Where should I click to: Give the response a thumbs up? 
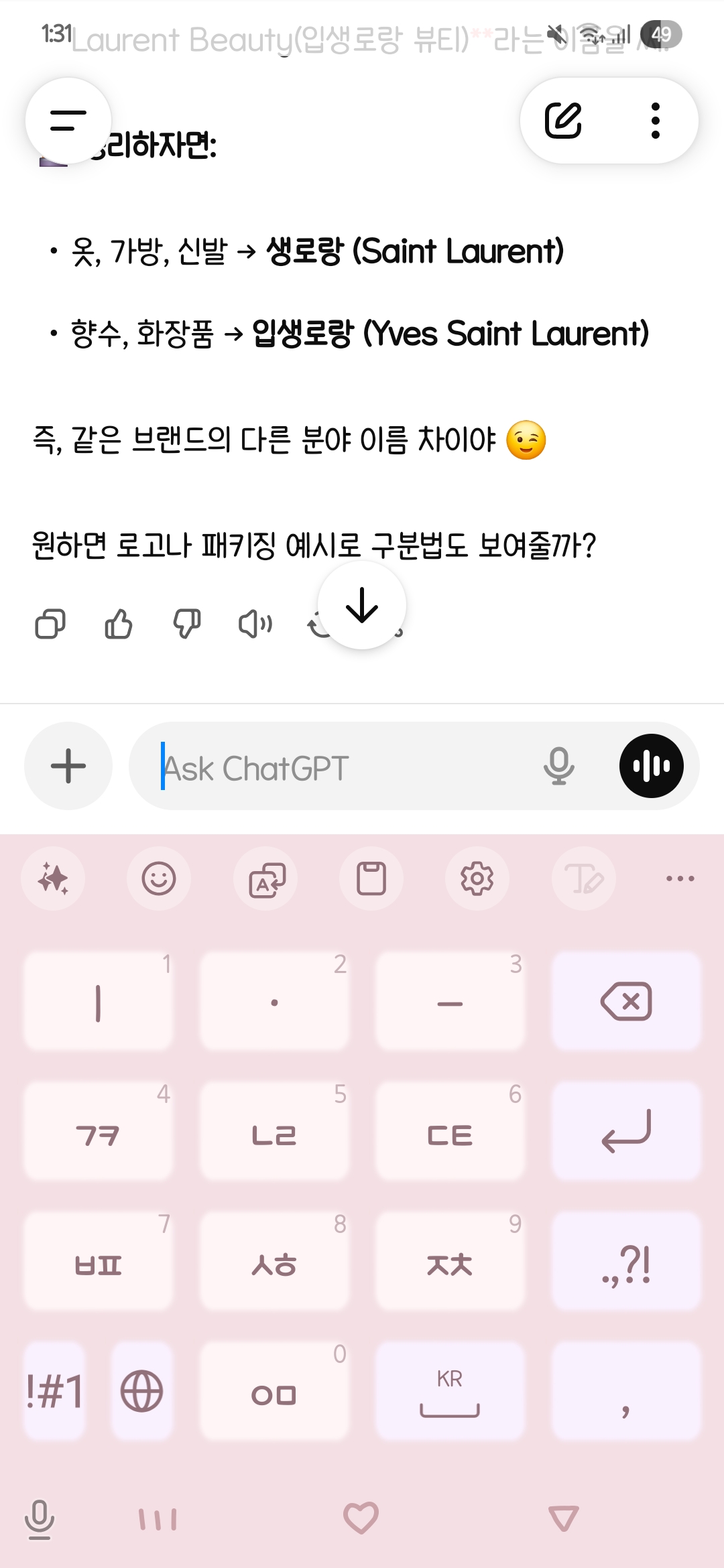point(119,625)
